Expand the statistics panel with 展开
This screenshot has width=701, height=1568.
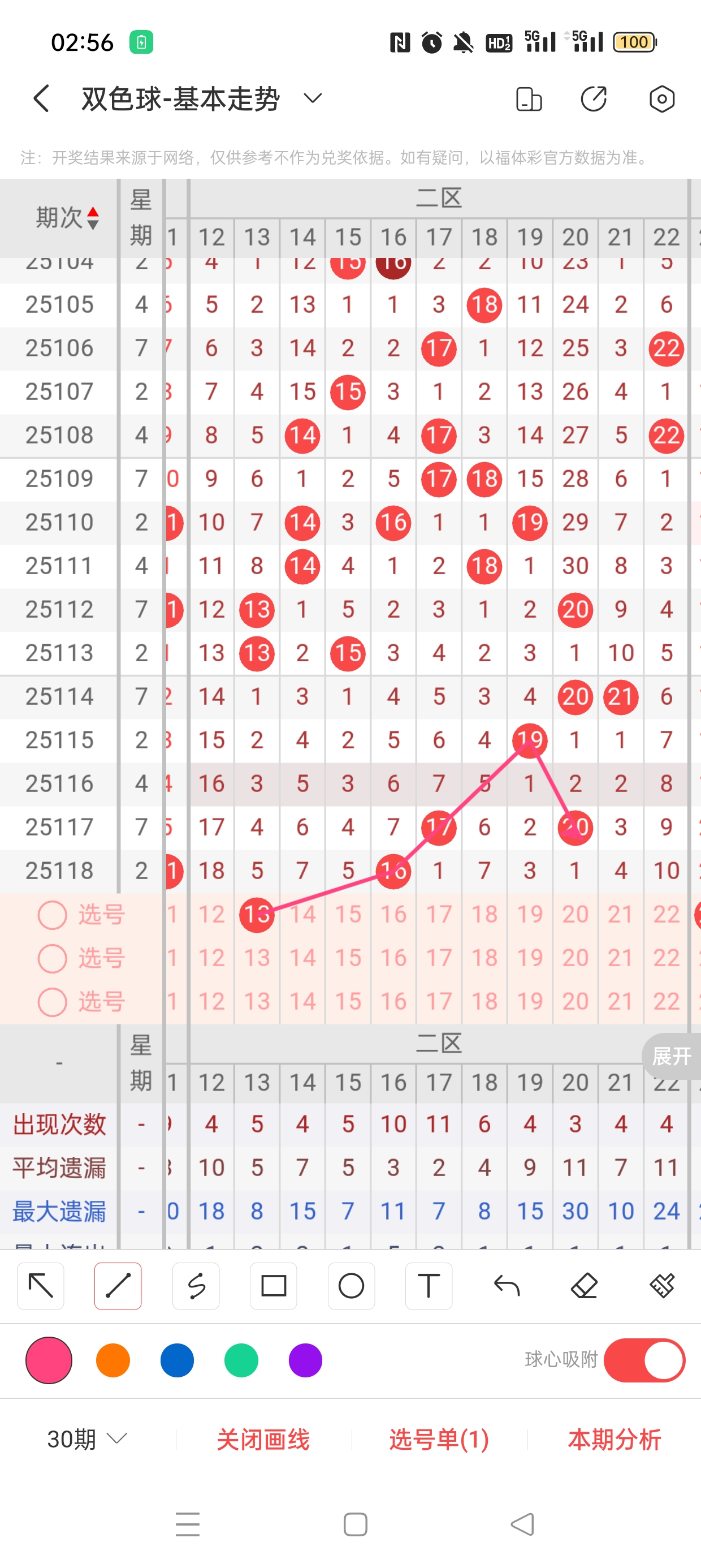tap(671, 1056)
